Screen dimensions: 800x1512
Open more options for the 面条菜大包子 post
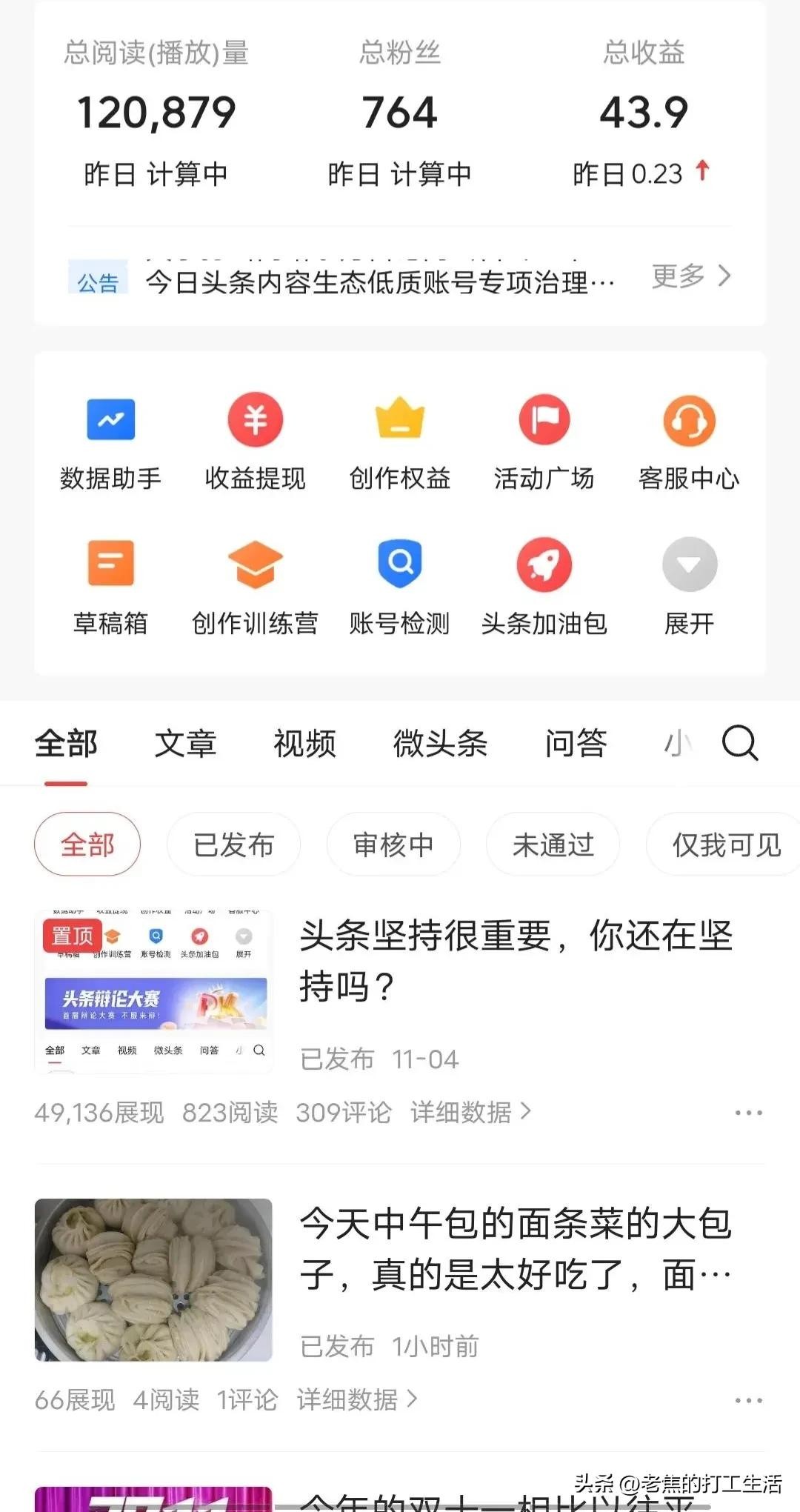point(748,1400)
